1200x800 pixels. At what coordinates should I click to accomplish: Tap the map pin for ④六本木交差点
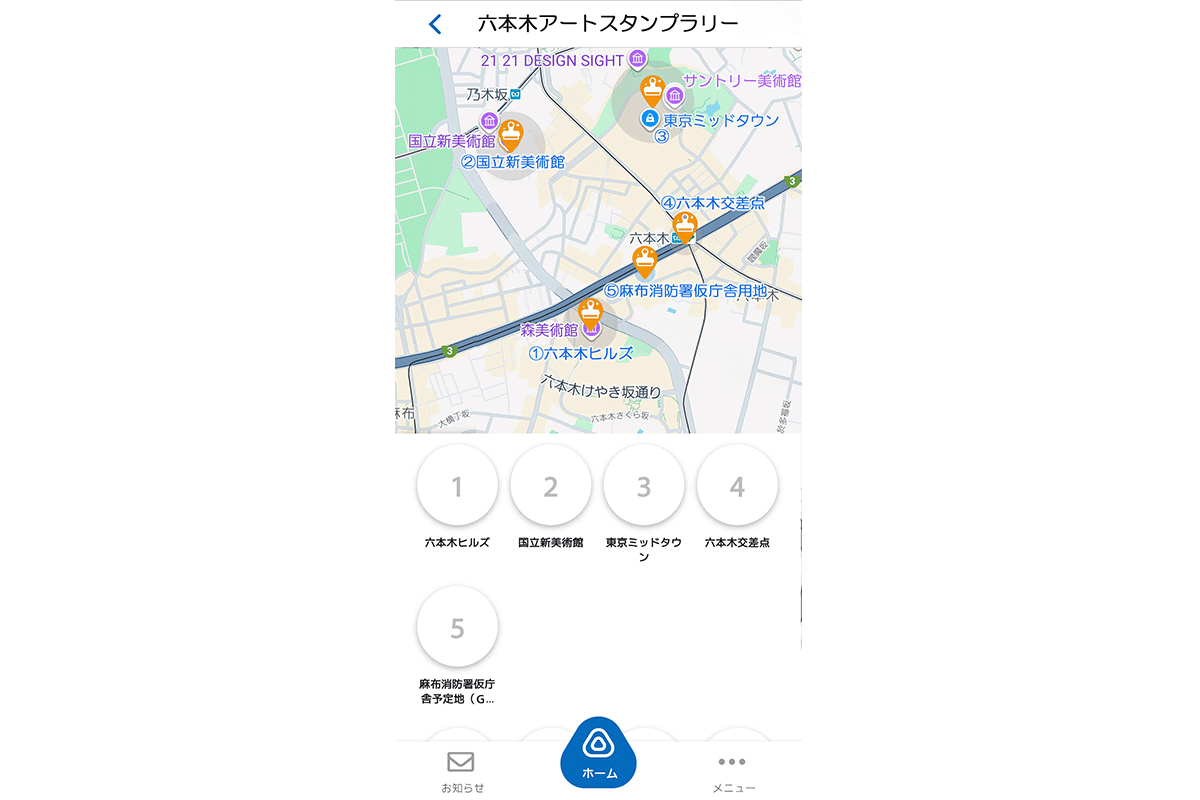tap(684, 227)
